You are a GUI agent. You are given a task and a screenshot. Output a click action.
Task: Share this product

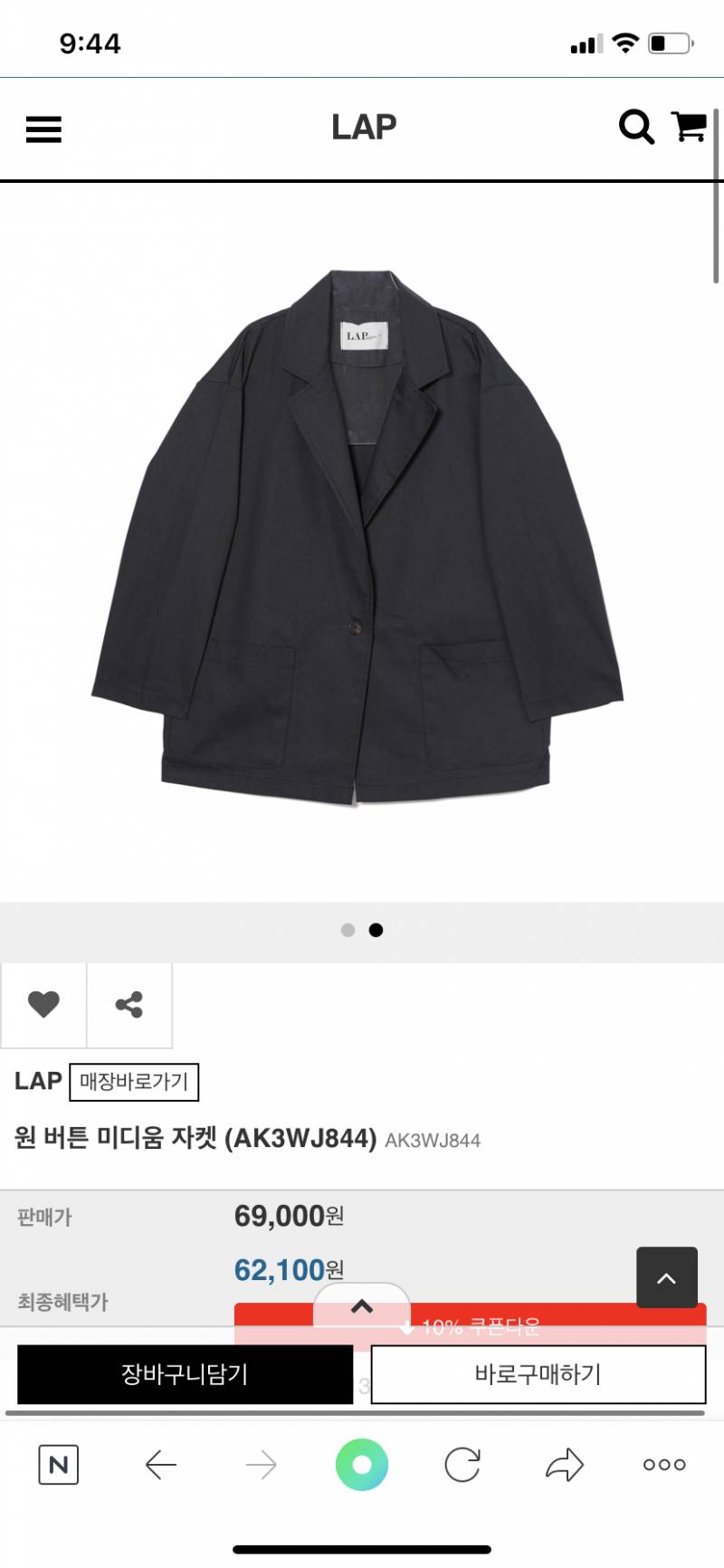coord(129,1004)
